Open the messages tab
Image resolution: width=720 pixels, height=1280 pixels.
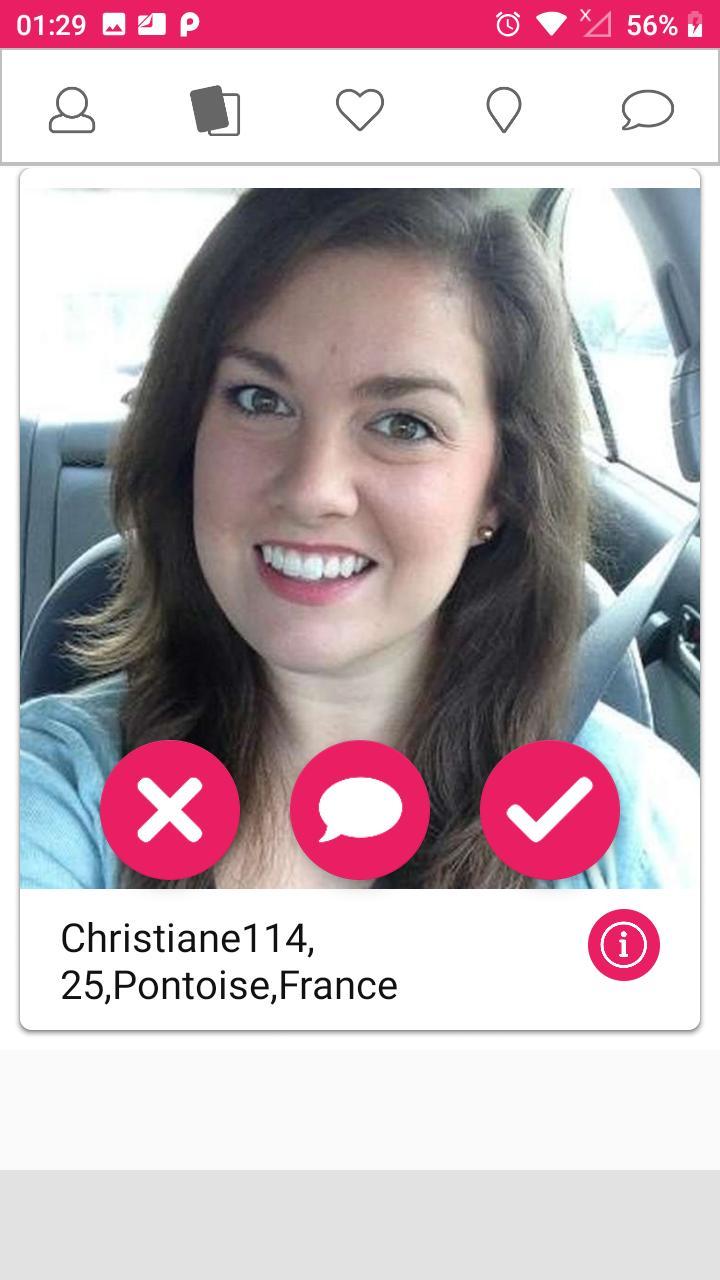(x=647, y=109)
